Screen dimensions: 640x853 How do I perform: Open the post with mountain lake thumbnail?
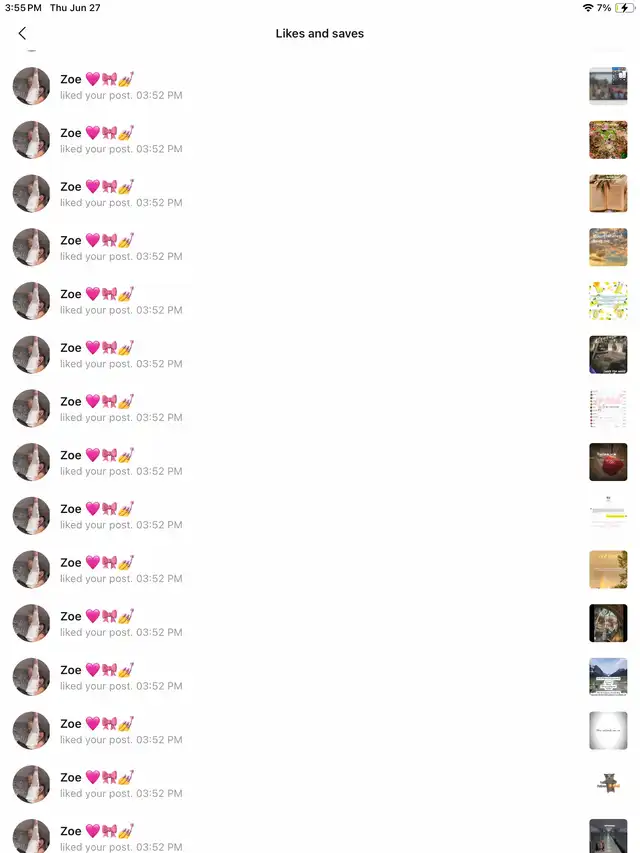tap(608, 677)
